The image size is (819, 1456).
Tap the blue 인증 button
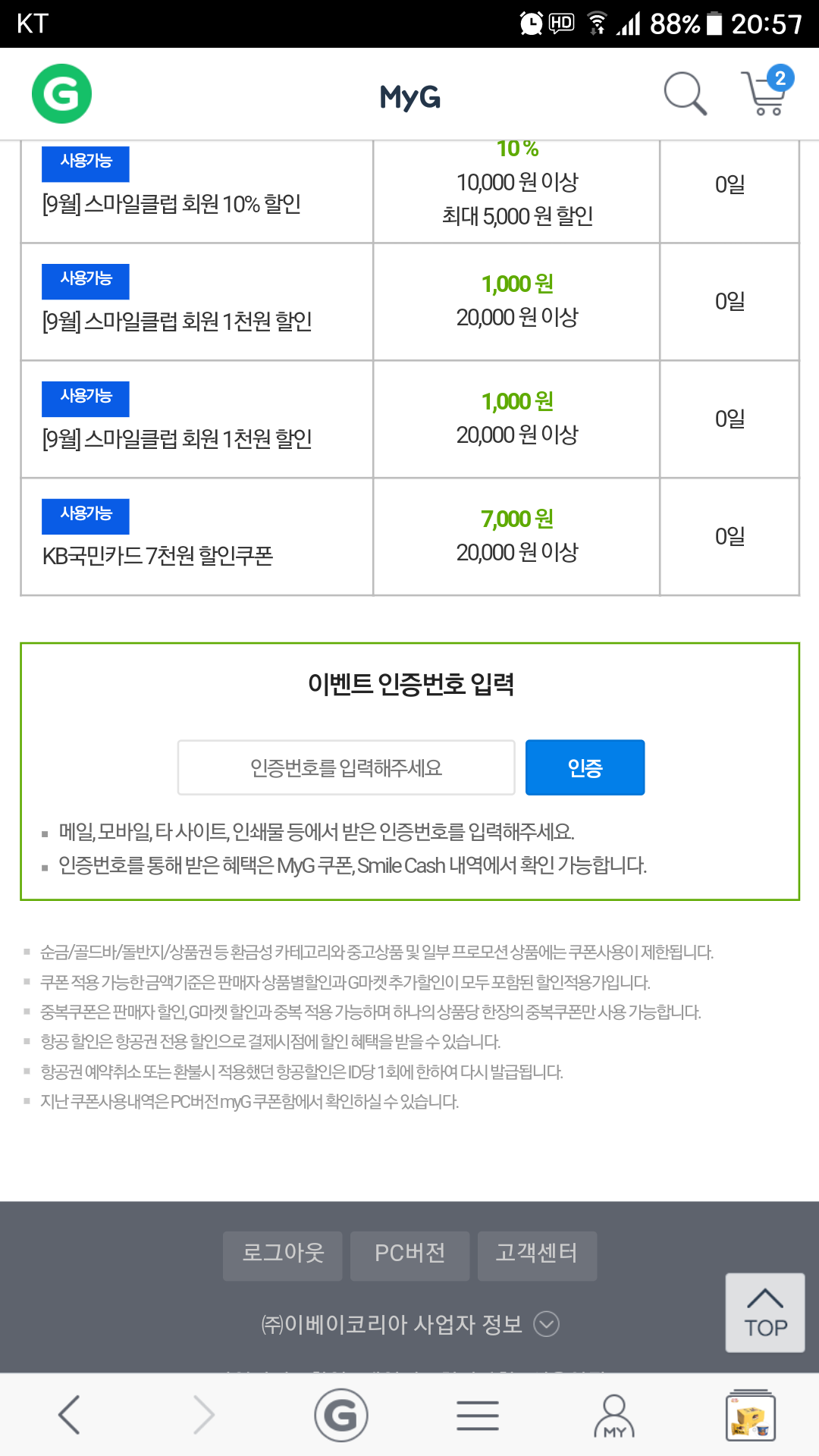tap(585, 767)
